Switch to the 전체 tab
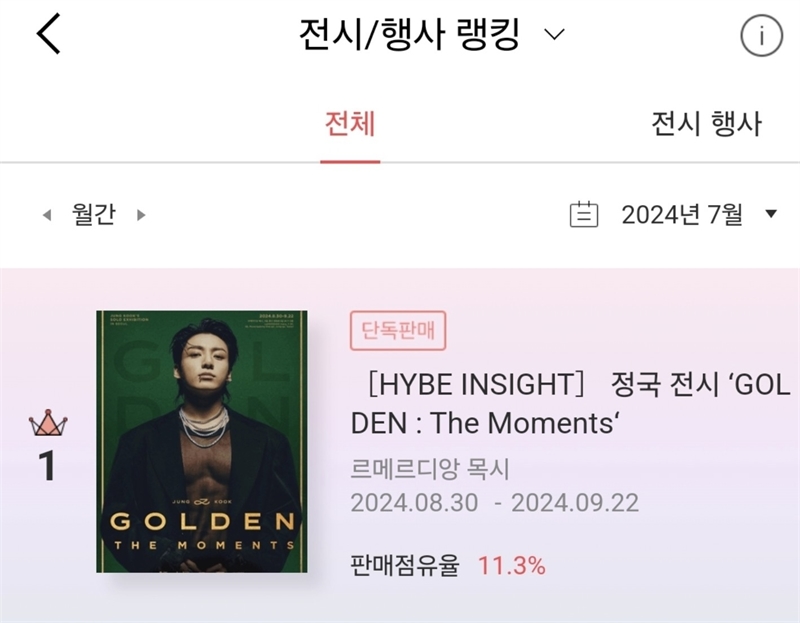 click(350, 124)
